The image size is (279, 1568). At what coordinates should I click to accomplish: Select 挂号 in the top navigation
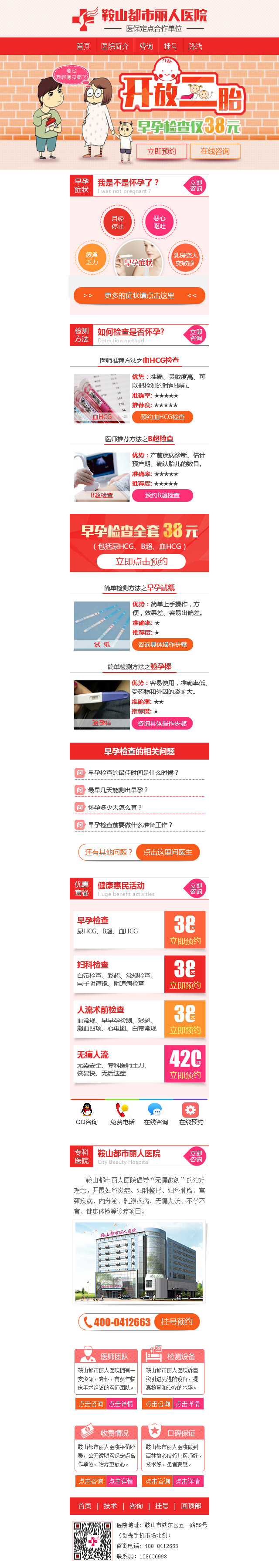(x=170, y=46)
